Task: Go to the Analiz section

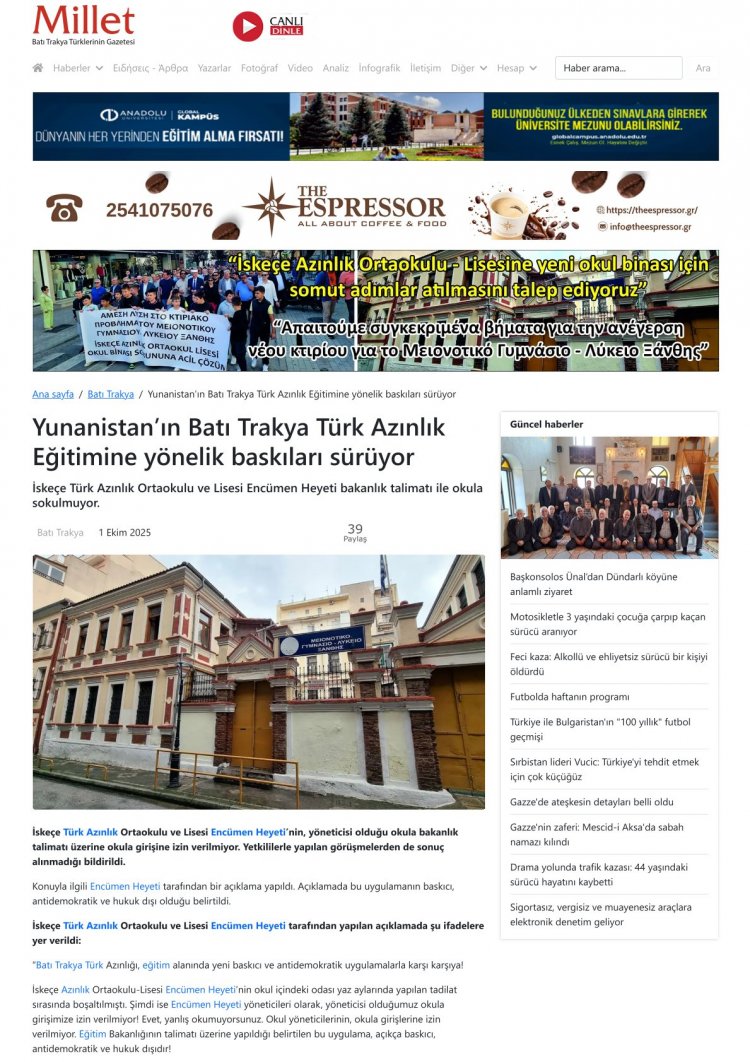Action: click(336, 68)
